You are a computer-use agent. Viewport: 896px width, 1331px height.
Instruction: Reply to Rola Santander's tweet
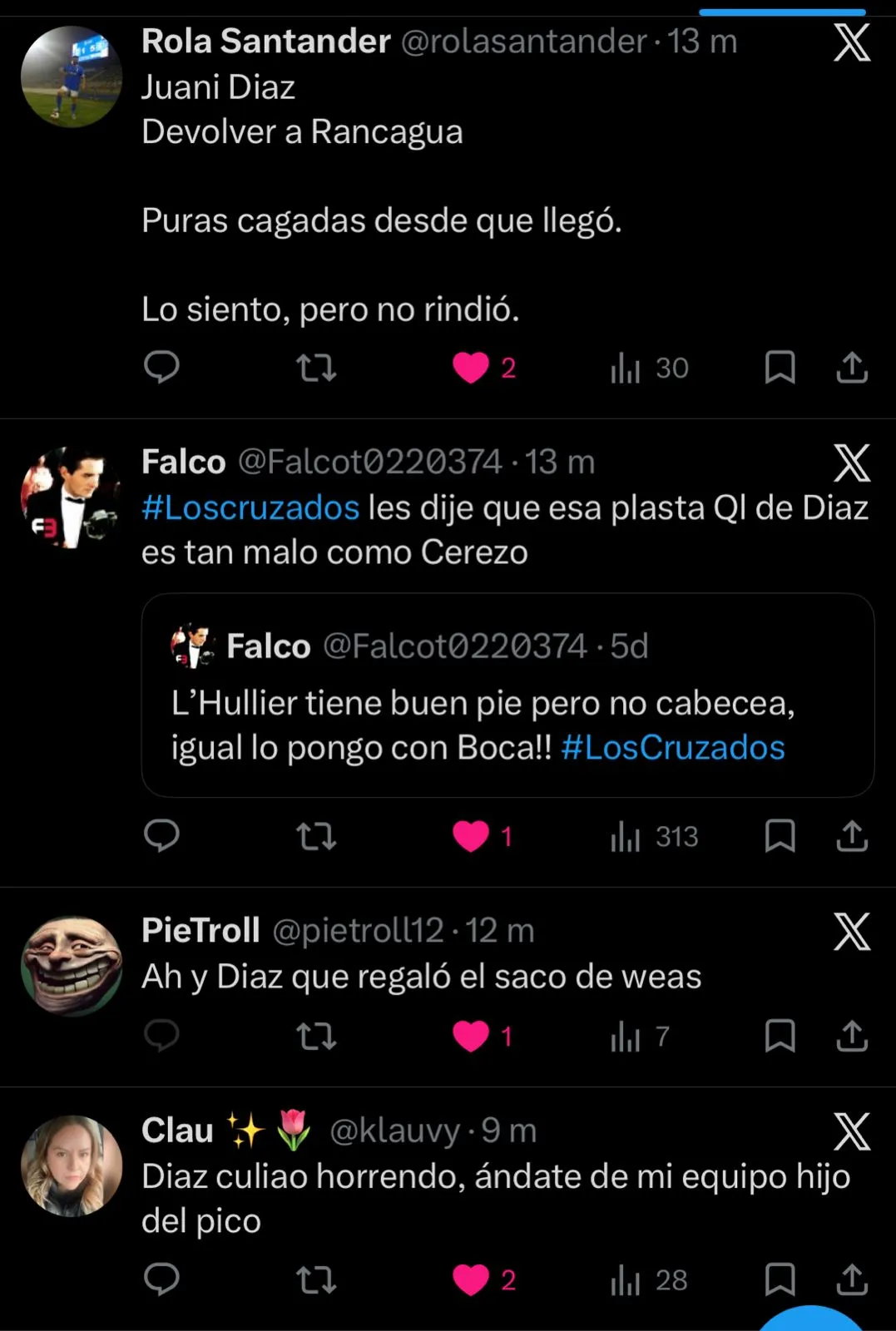click(x=161, y=367)
